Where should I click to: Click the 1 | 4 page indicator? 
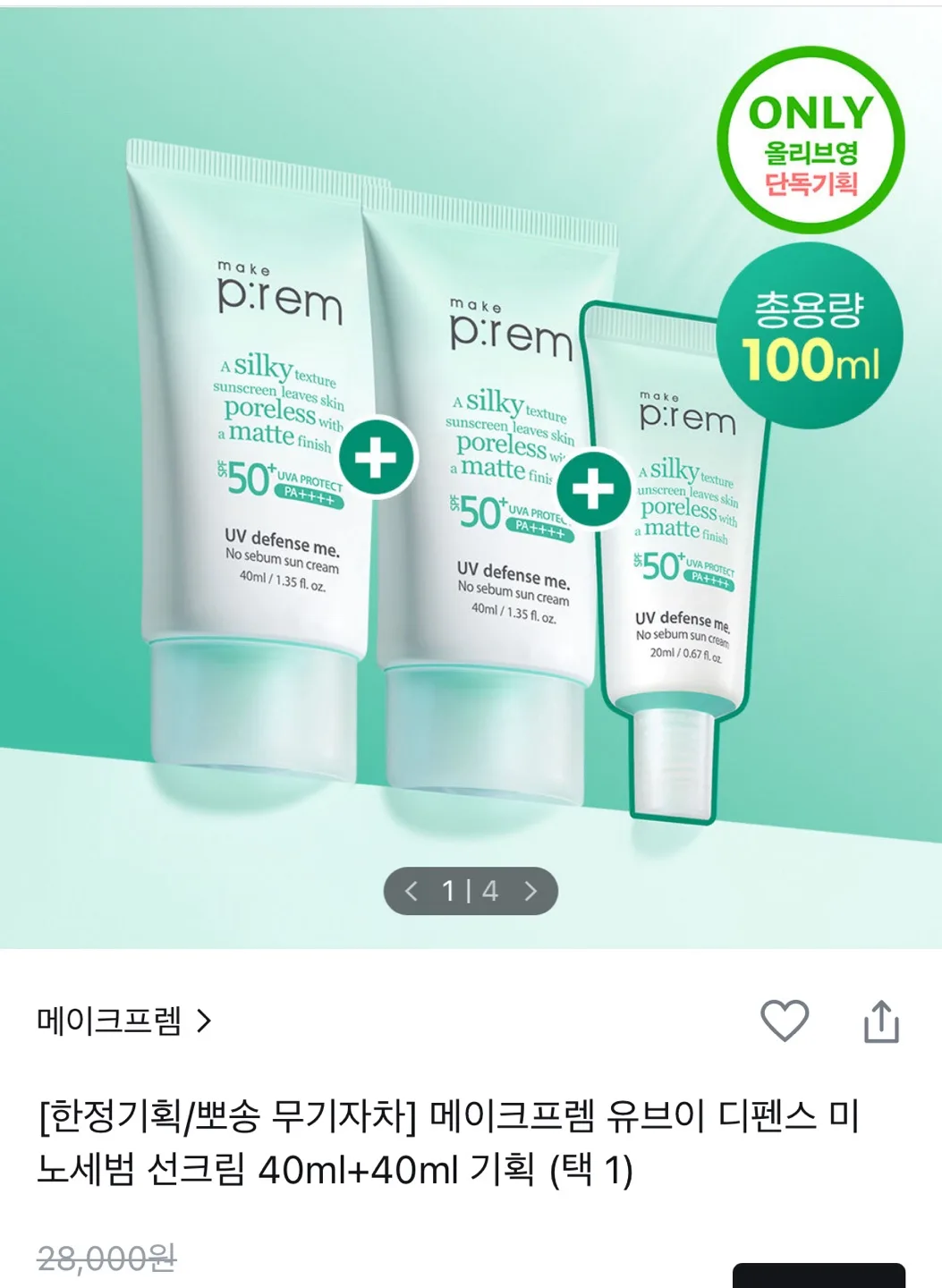[471, 890]
